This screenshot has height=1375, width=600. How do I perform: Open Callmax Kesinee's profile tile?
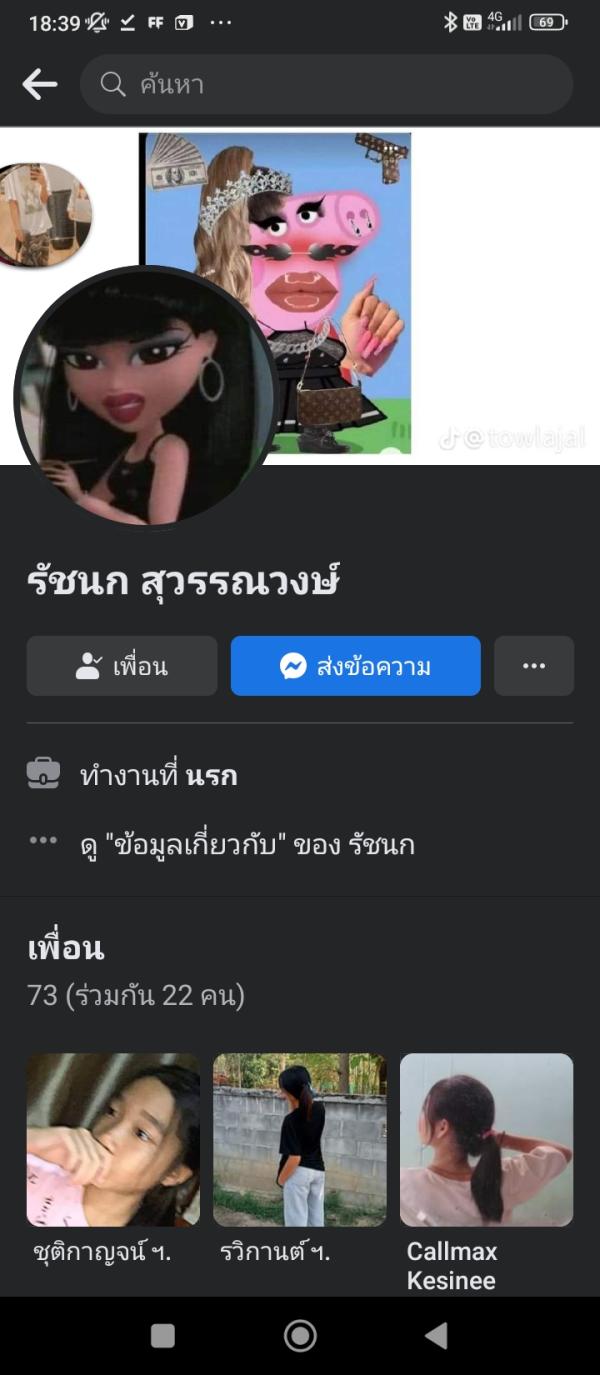point(486,1140)
